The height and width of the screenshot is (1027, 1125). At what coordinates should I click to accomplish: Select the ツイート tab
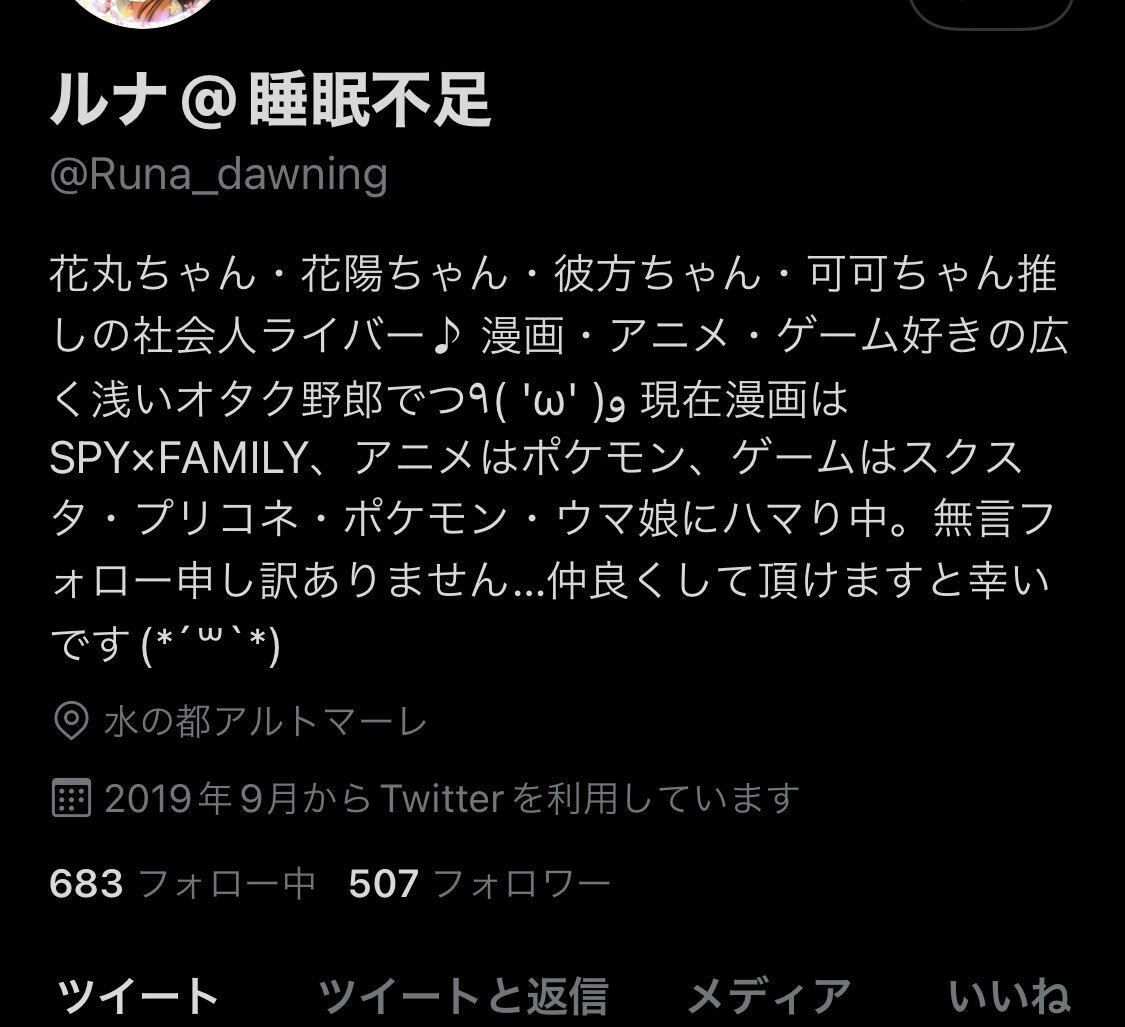[137, 996]
